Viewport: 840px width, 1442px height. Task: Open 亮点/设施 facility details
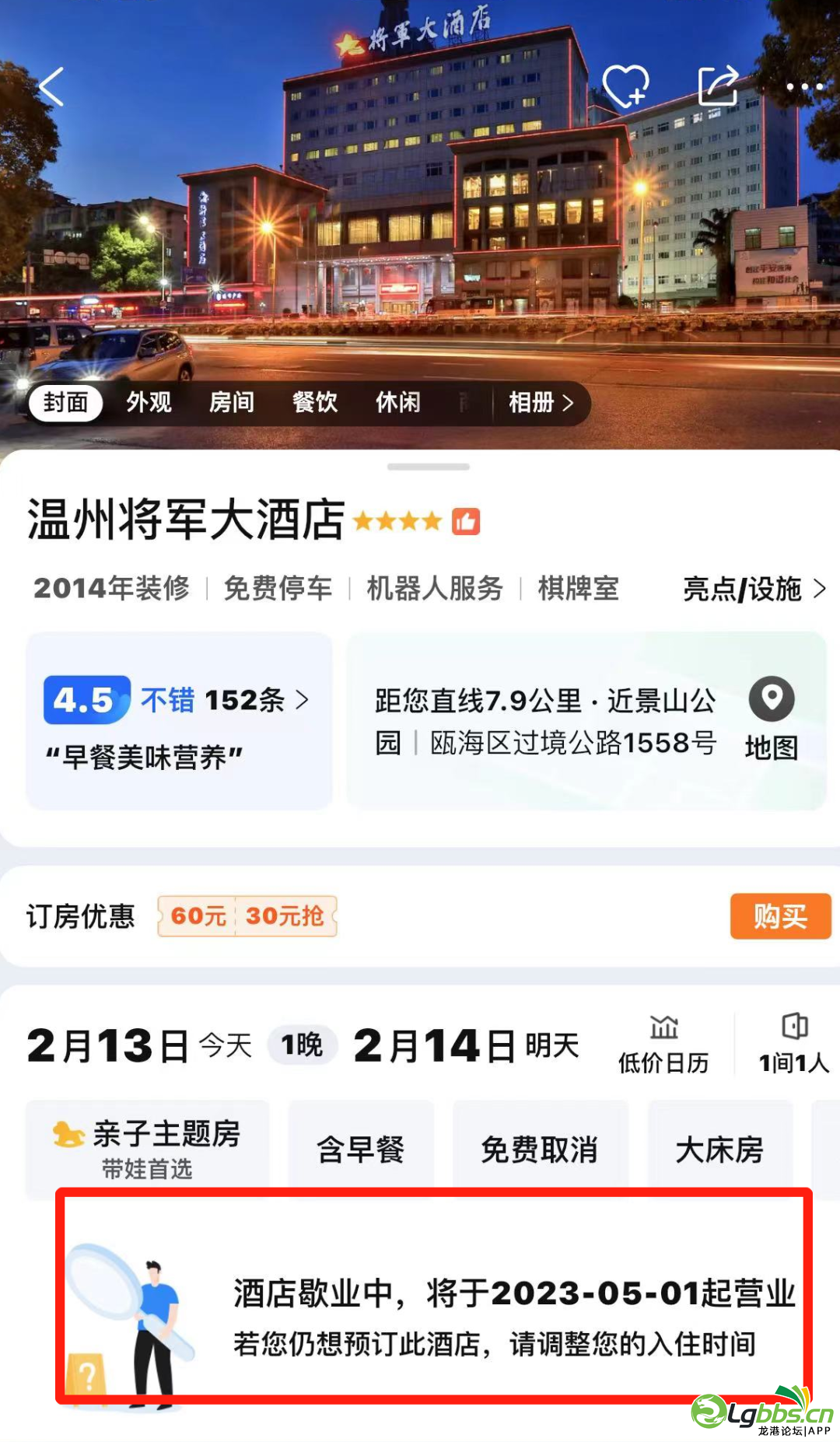tap(753, 589)
